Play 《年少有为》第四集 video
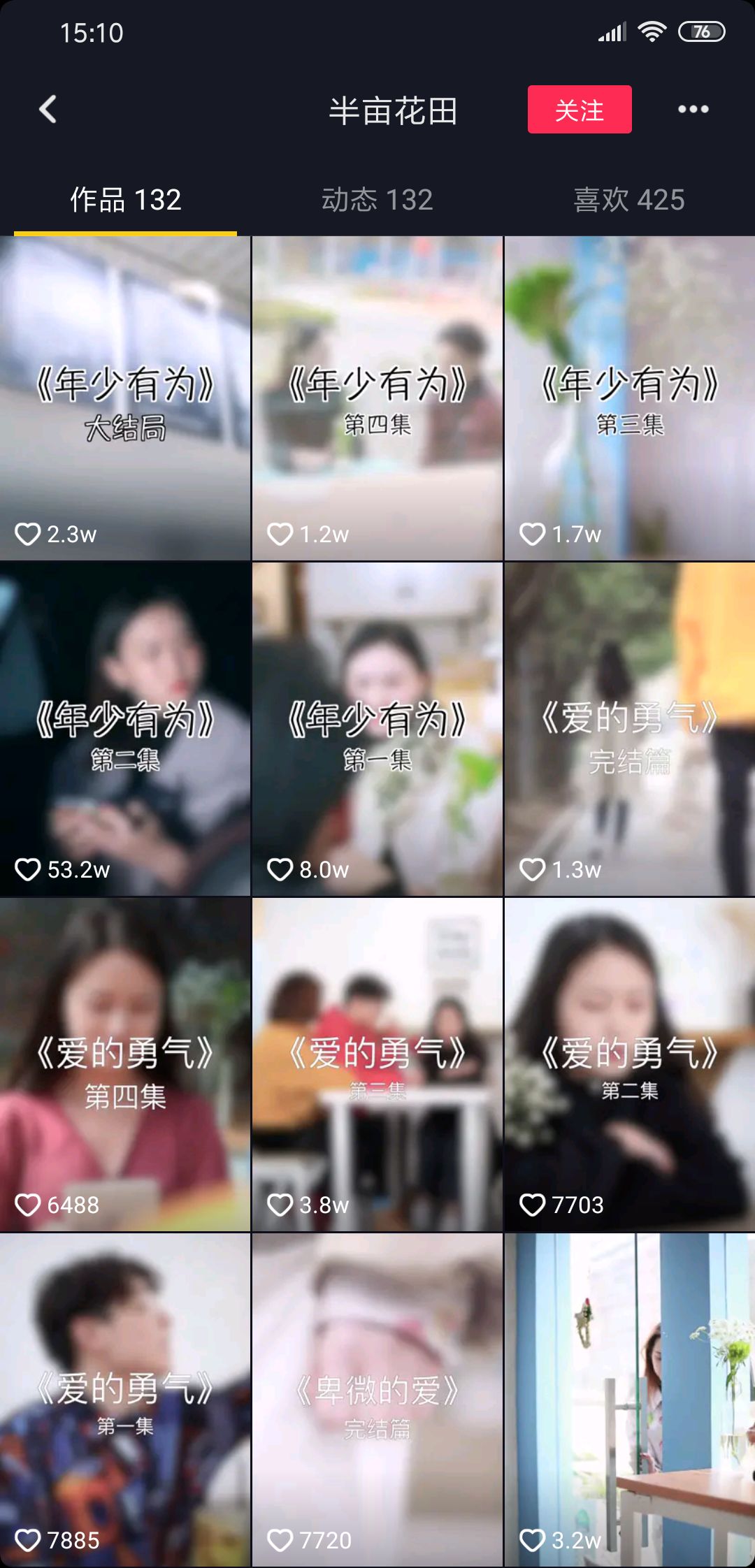Image resolution: width=755 pixels, height=1568 pixels. click(377, 398)
